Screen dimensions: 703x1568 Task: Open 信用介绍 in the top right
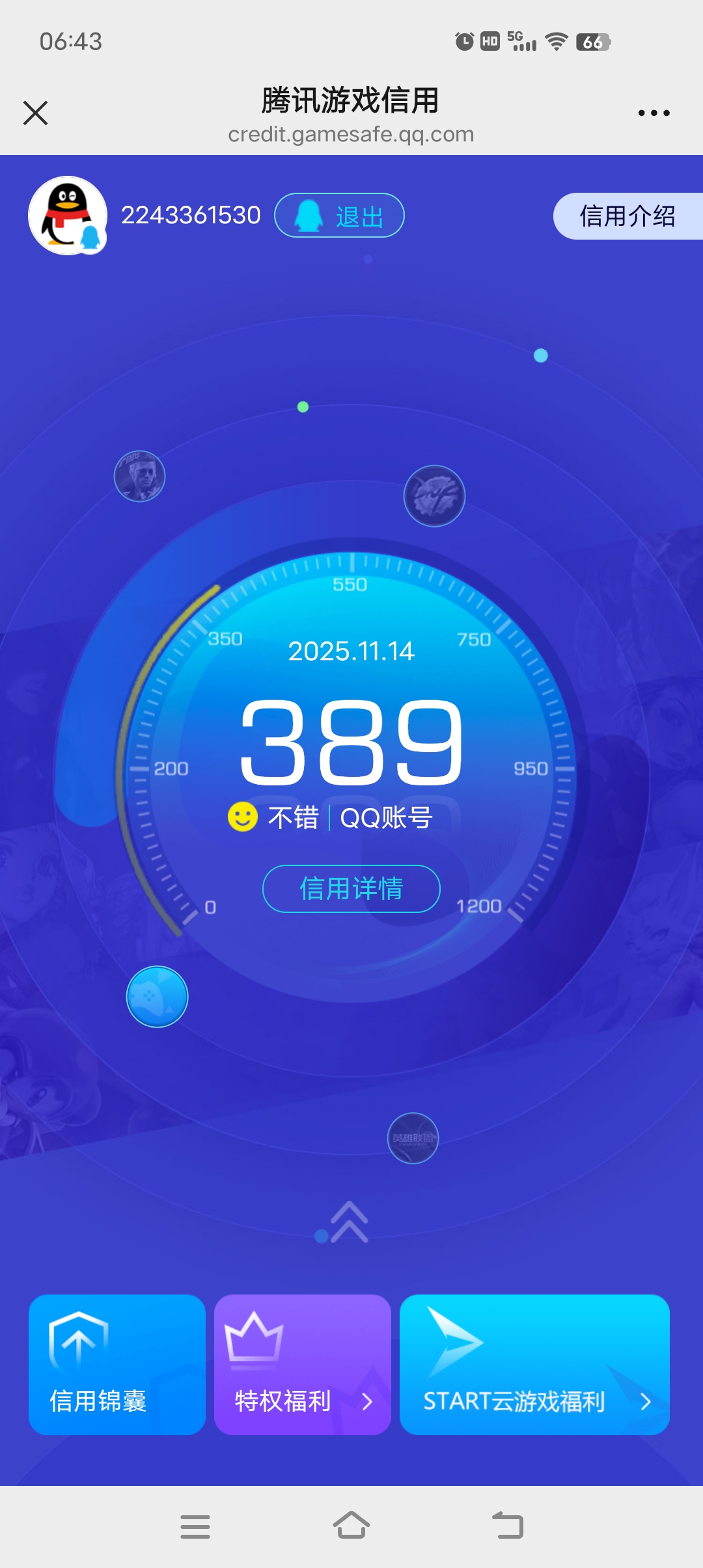pos(627,216)
